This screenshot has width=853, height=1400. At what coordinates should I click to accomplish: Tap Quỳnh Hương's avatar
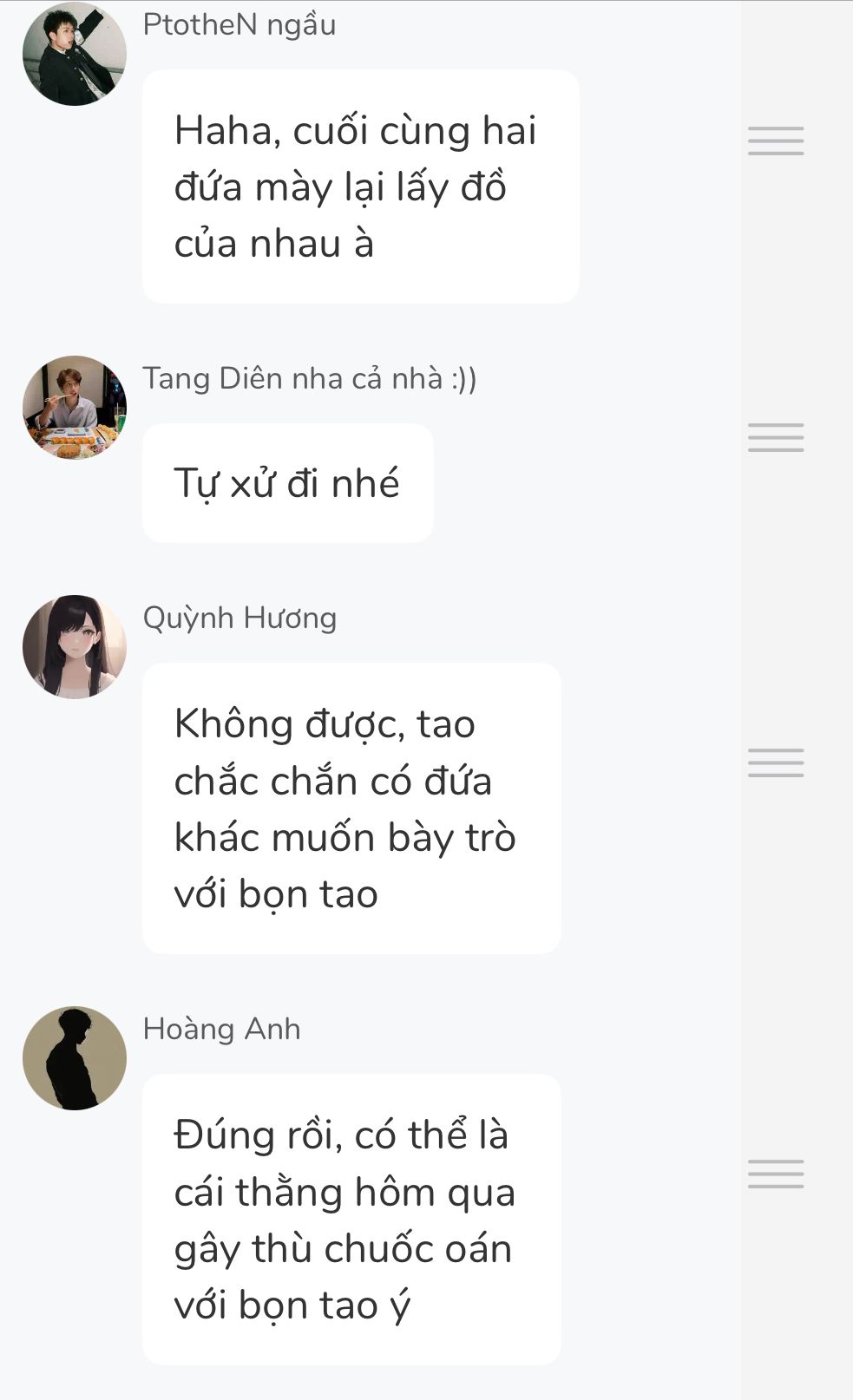pos(75,647)
